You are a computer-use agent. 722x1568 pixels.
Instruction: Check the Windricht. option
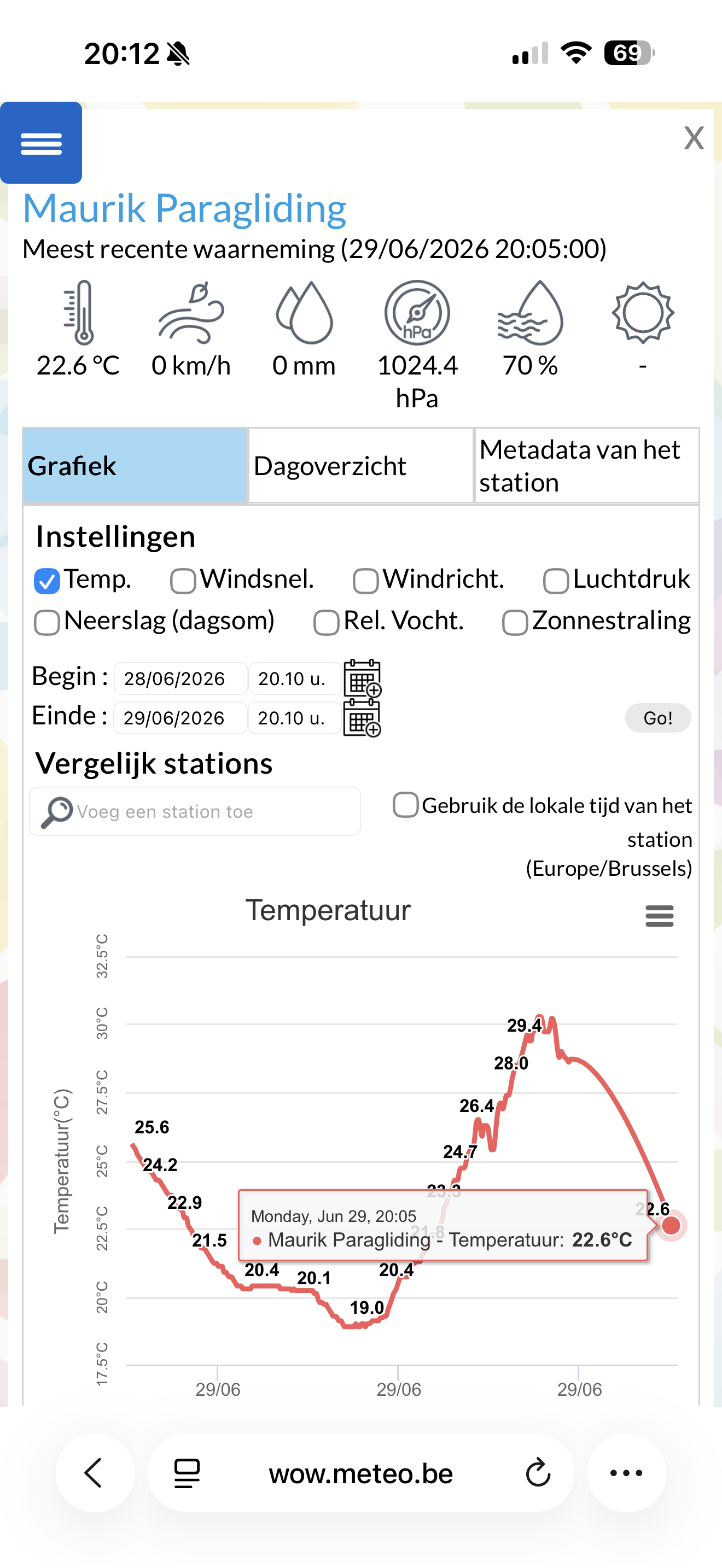coord(365,581)
